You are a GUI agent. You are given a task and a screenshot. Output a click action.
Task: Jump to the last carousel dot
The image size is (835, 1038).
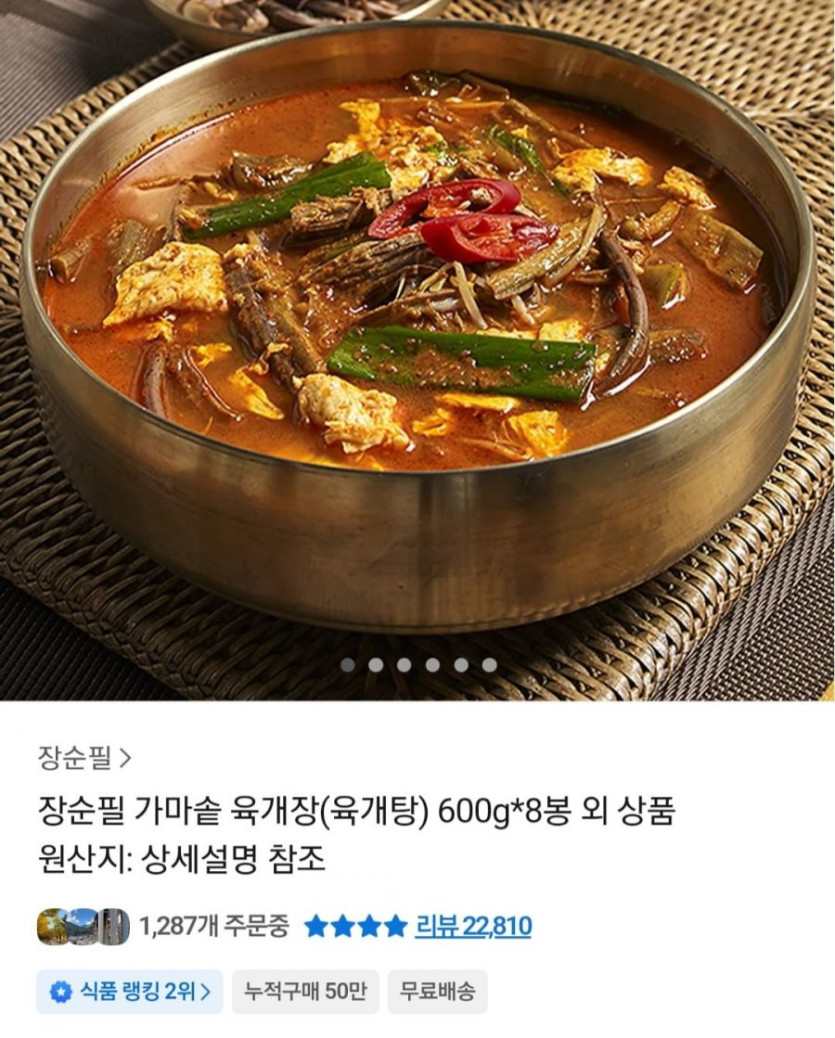(489, 664)
